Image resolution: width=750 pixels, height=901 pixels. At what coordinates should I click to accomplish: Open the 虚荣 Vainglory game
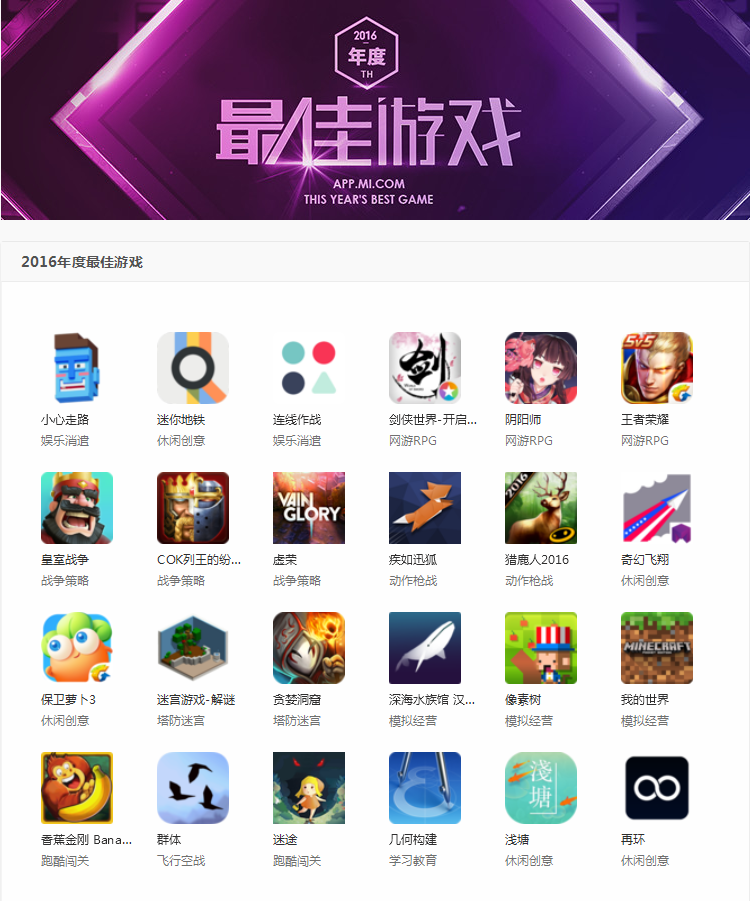point(309,508)
